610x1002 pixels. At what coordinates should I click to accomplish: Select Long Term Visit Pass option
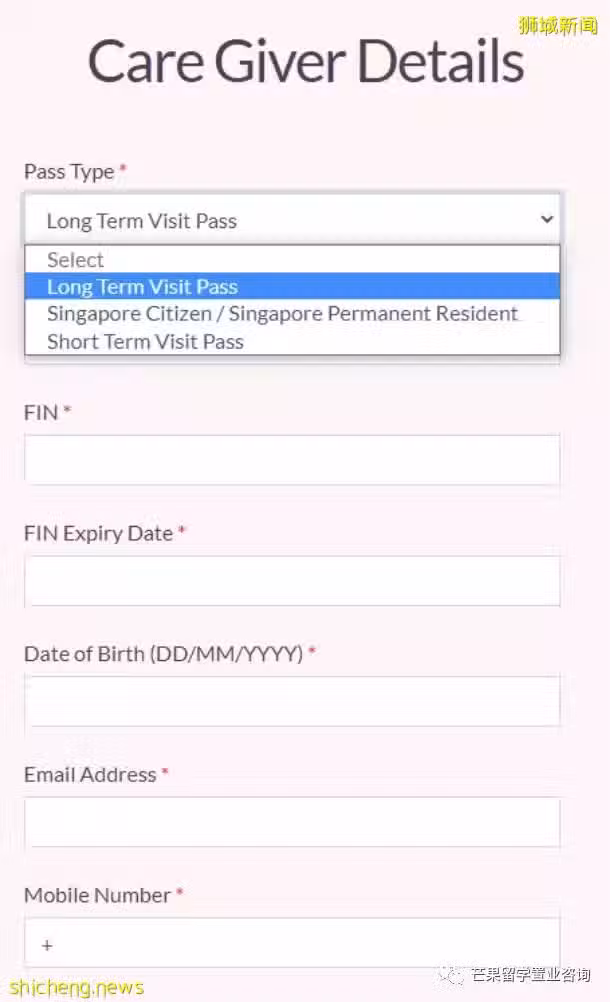click(292, 286)
